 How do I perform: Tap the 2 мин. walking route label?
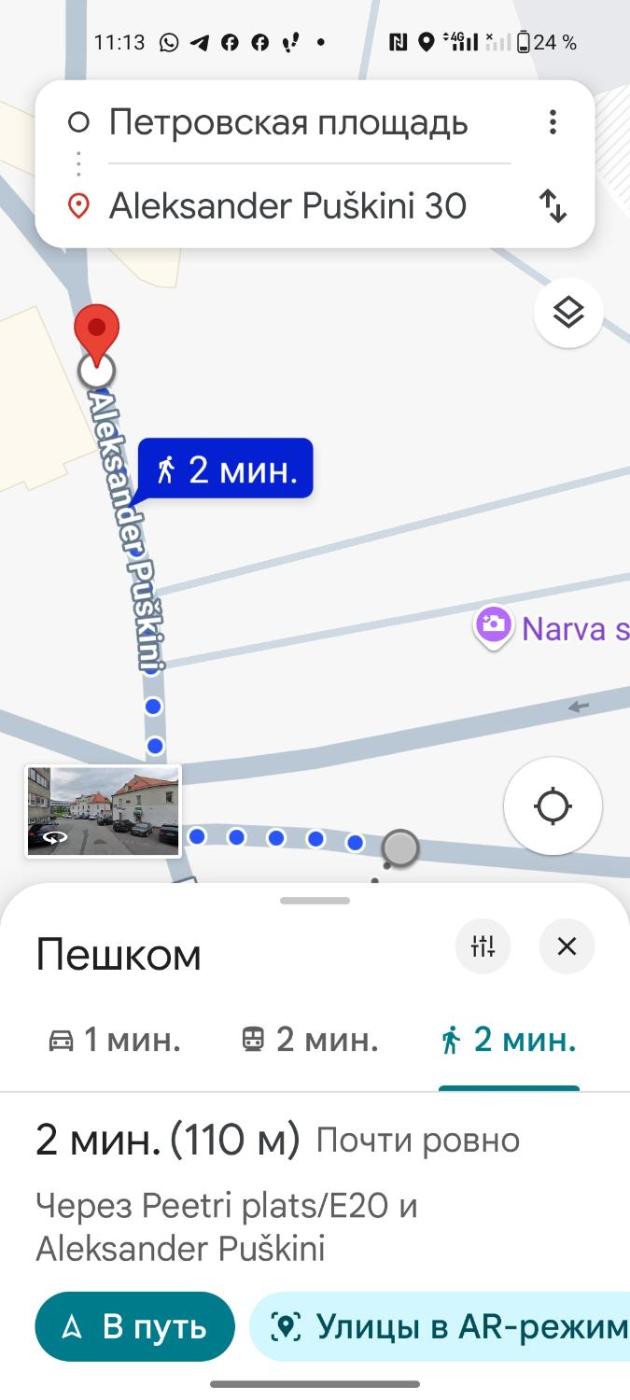pos(226,468)
